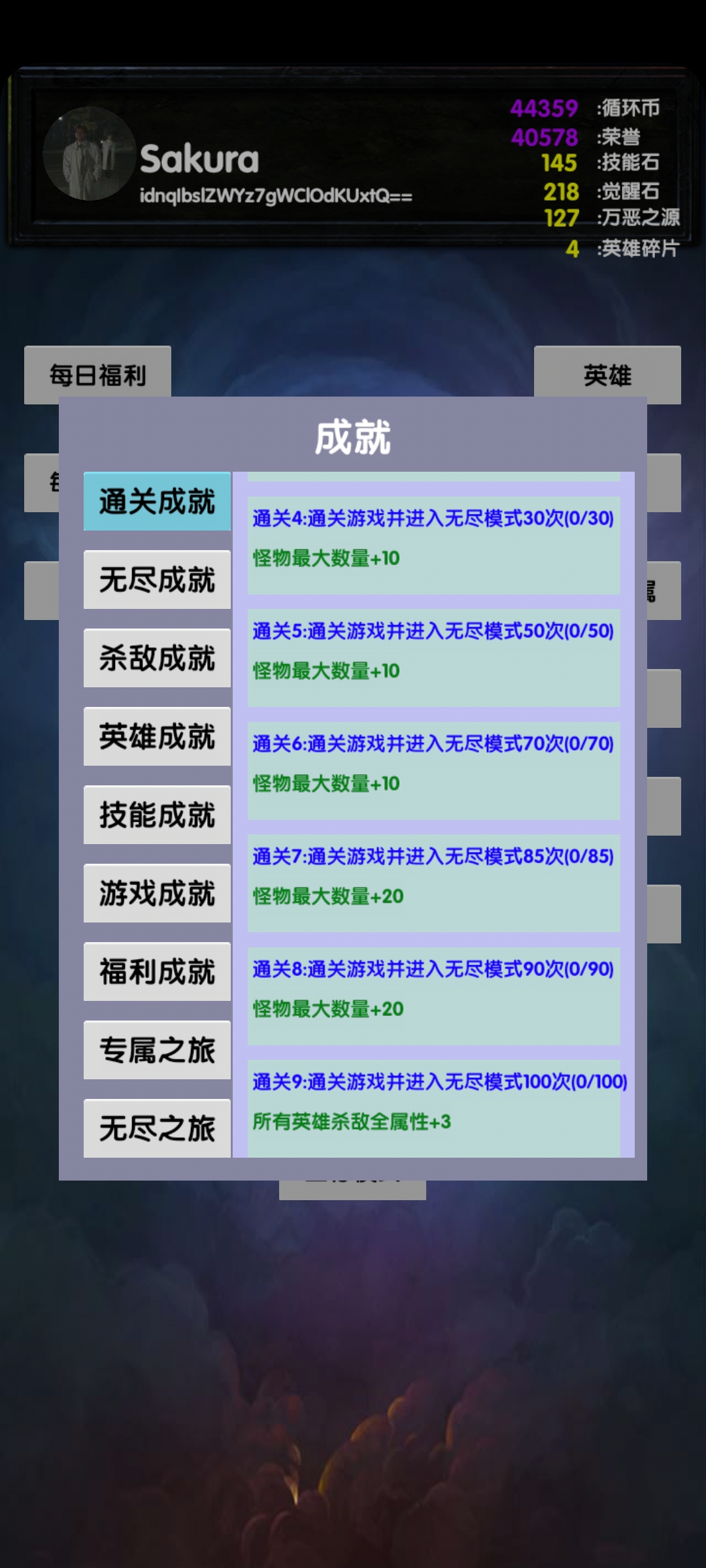Switch to the 无尽成就 tab
Screen dimensions: 706x1568
coord(157,580)
